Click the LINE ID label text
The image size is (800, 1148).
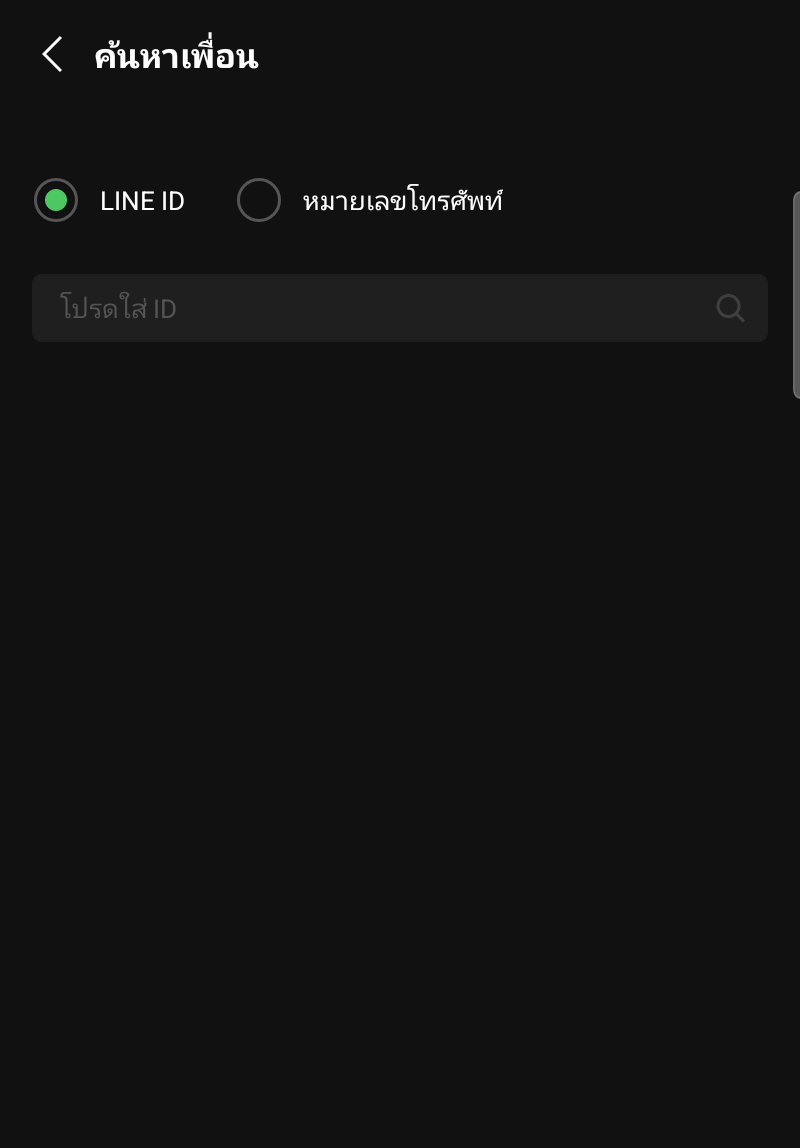pyautogui.click(x=142, y=200)
